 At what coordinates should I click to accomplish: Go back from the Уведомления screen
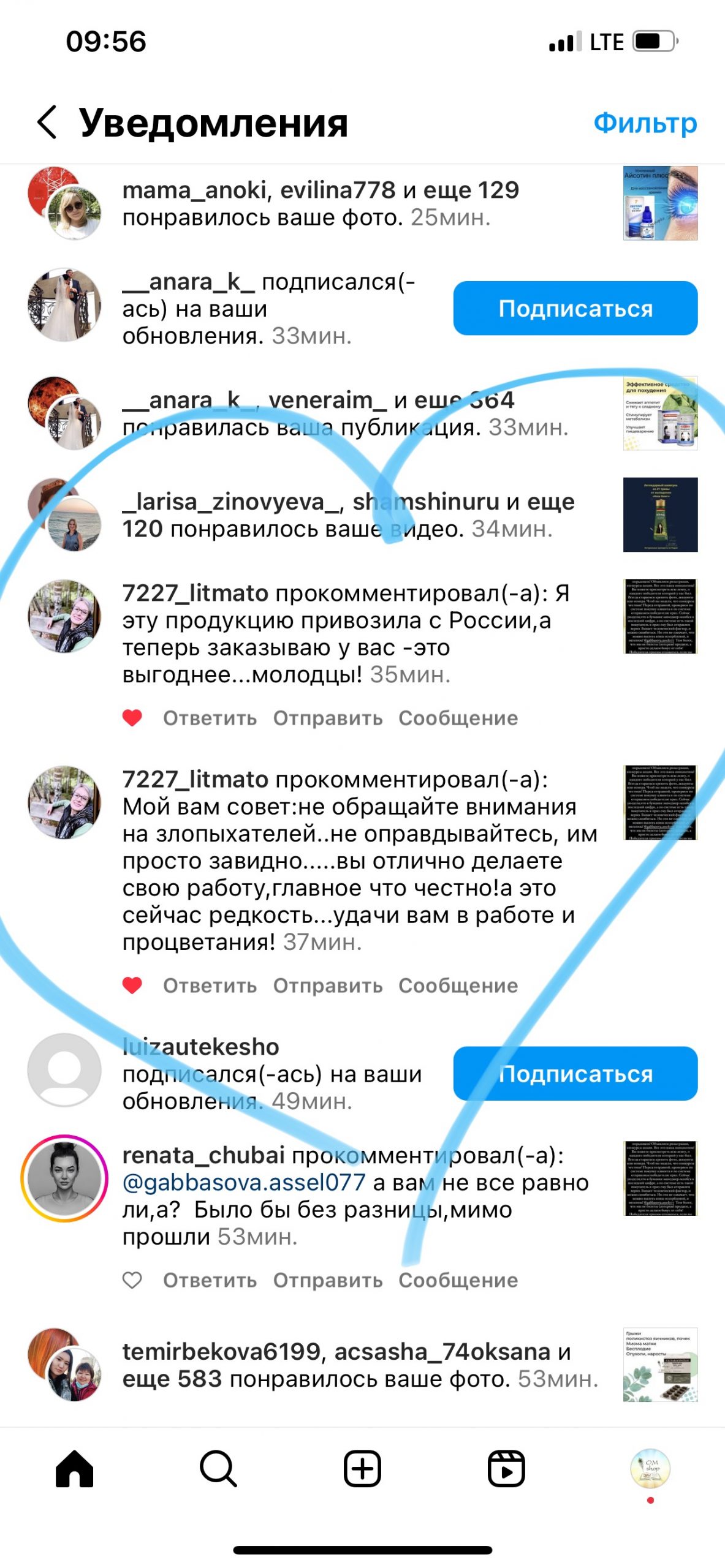47,122
